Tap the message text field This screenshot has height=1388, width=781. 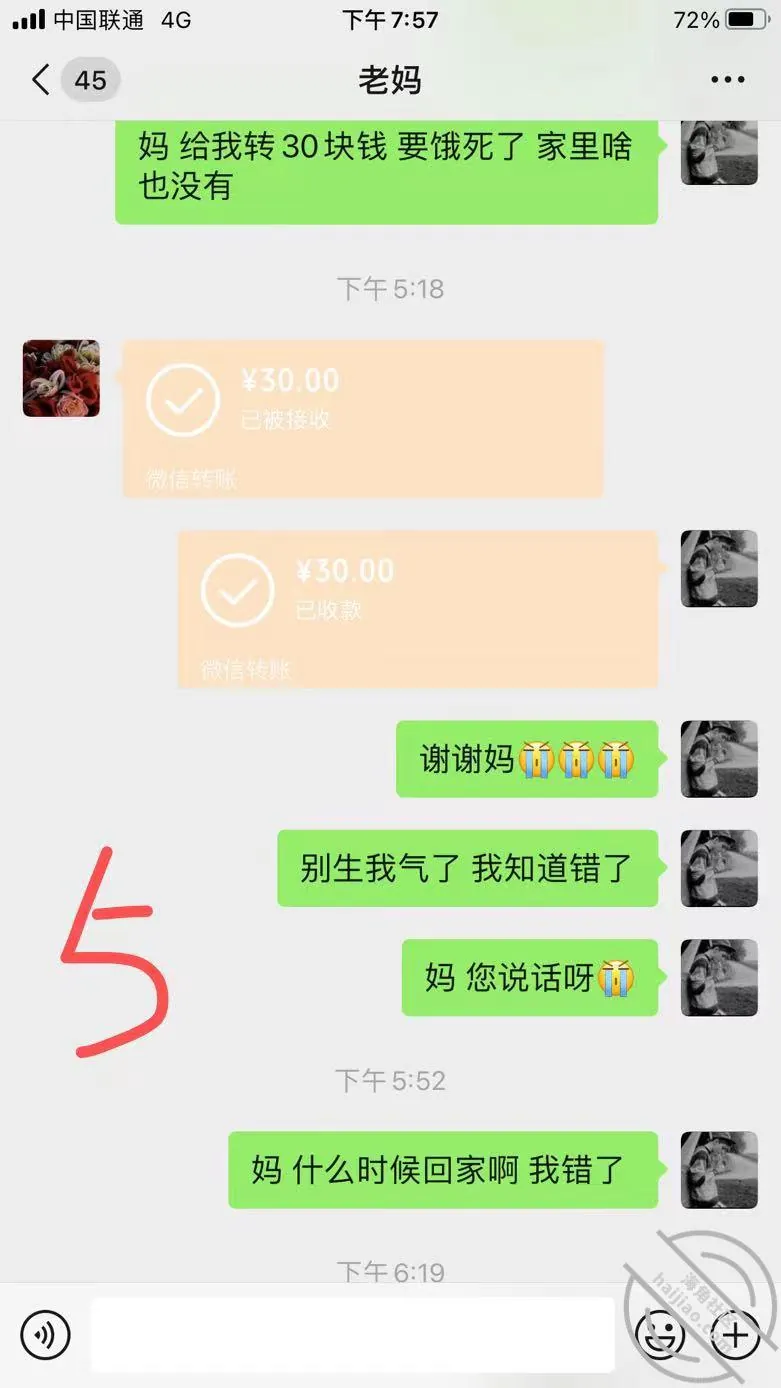pos(352,1334)
